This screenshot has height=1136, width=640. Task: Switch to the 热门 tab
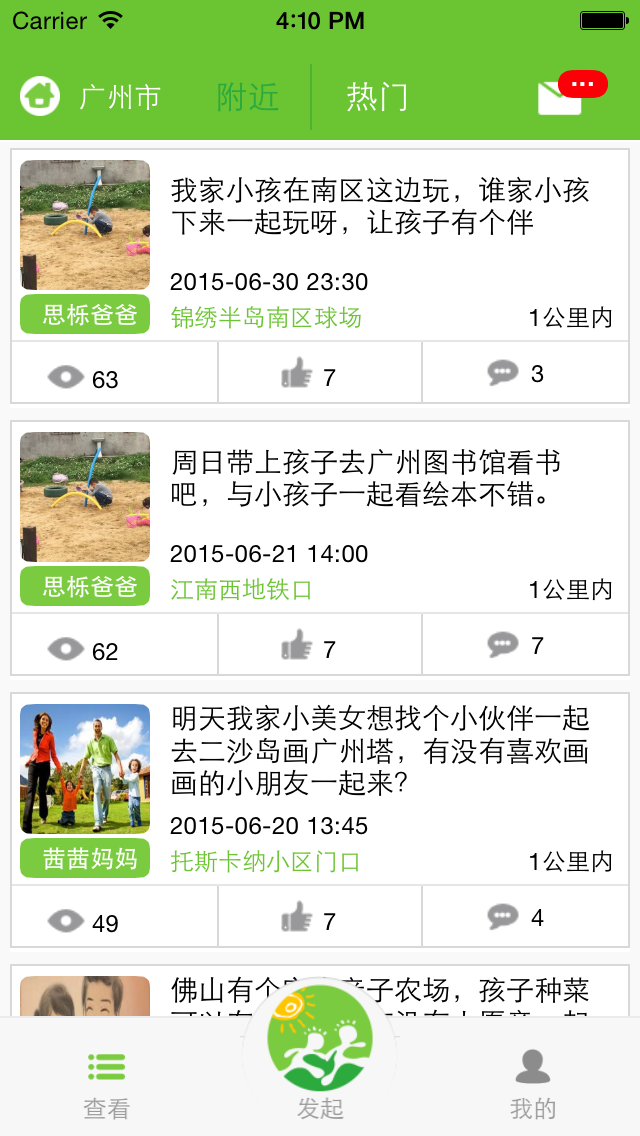click(x=377, y=97)
